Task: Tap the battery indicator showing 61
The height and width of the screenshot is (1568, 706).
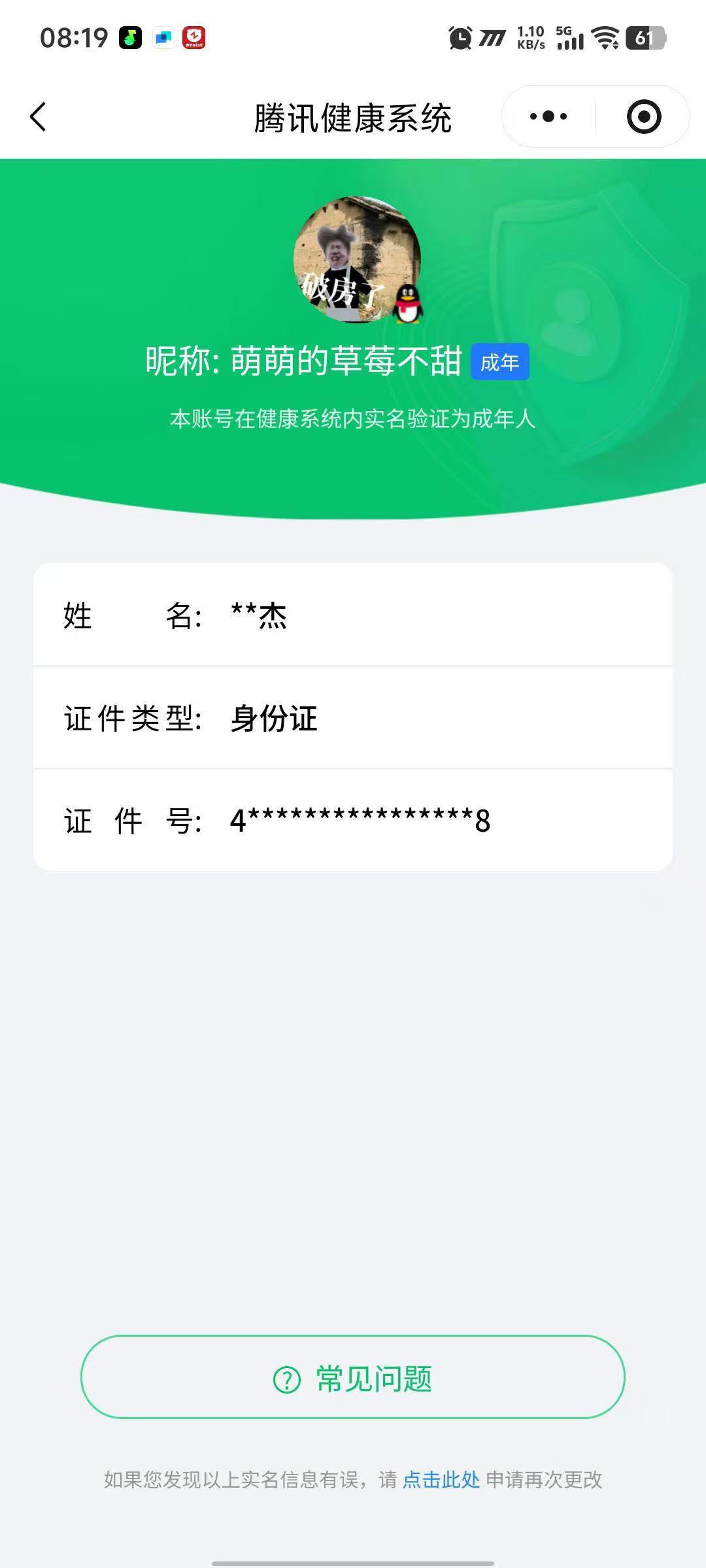Action: tap(645, 38)
